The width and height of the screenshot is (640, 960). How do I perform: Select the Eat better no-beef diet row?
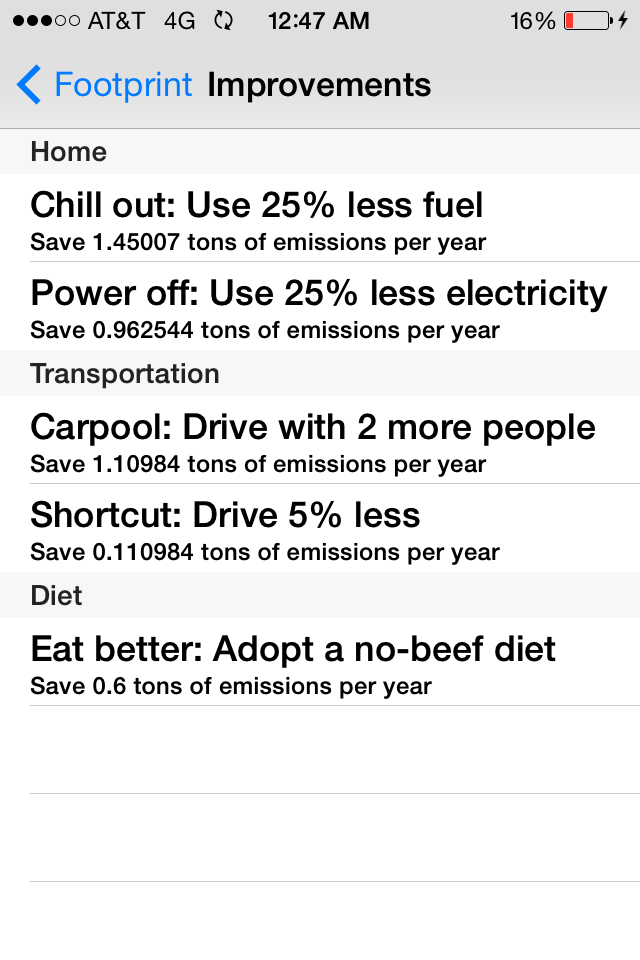point(320,662)
